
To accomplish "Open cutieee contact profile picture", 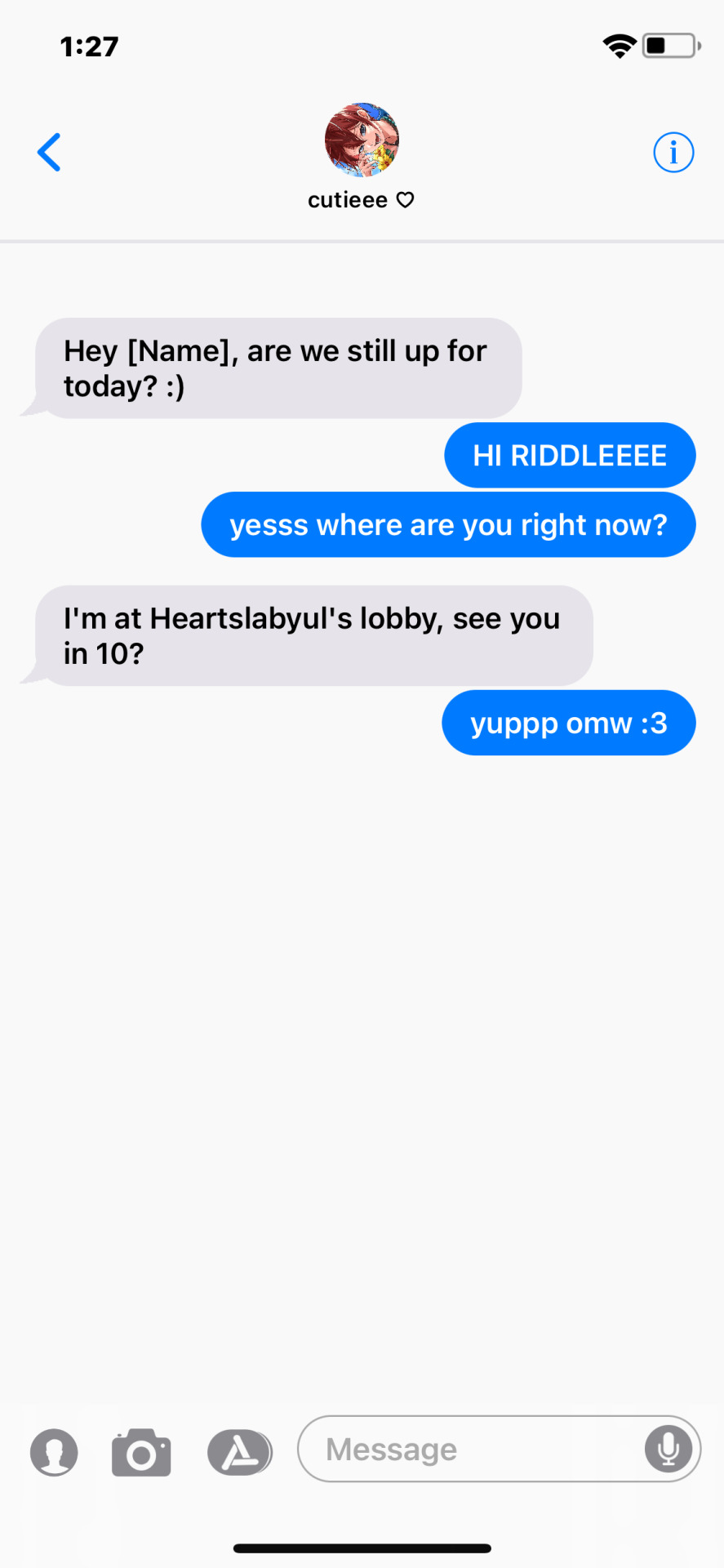I will pyautogui.click(x=362, y=140).
